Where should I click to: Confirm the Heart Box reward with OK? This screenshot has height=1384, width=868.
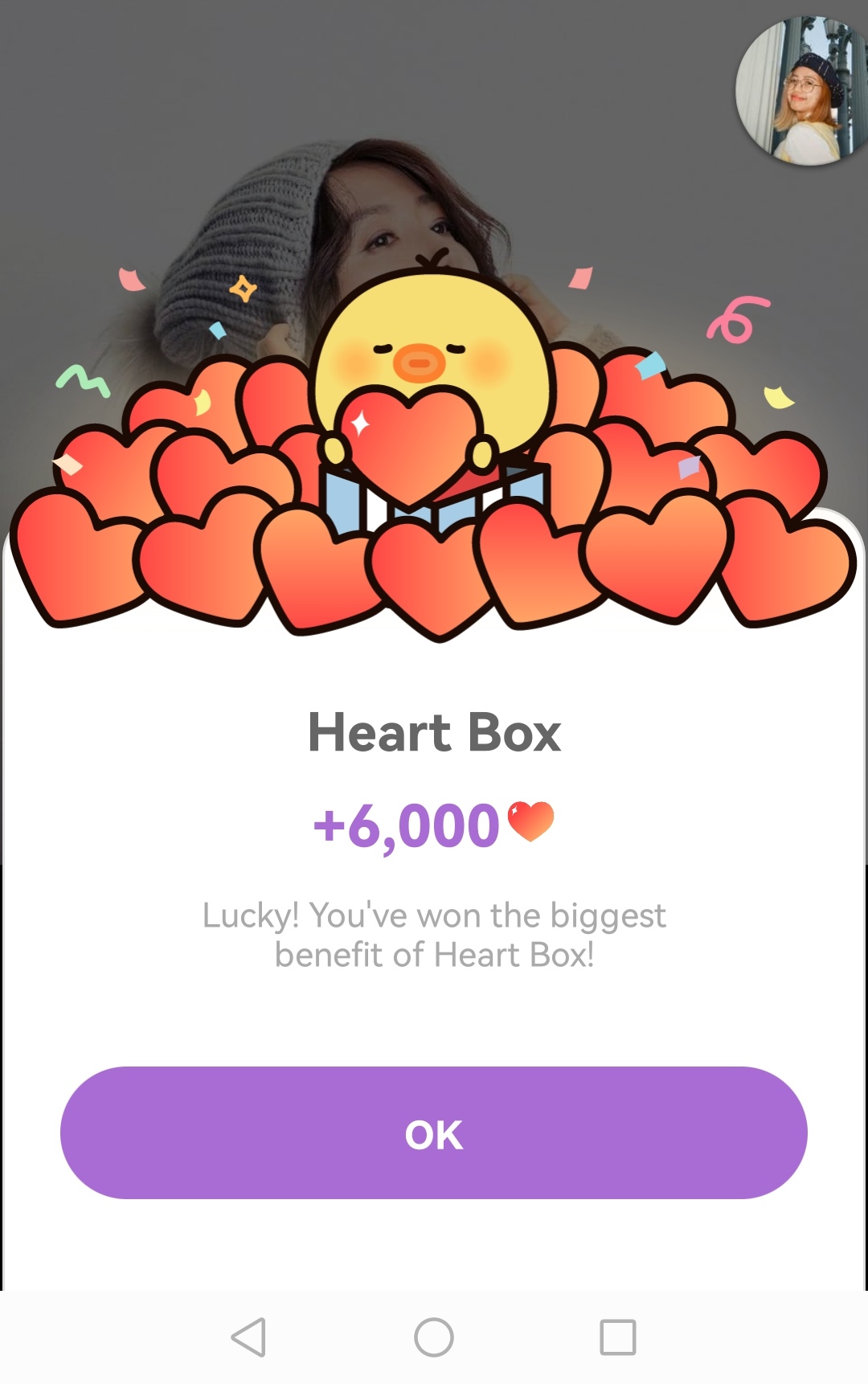434,1133
